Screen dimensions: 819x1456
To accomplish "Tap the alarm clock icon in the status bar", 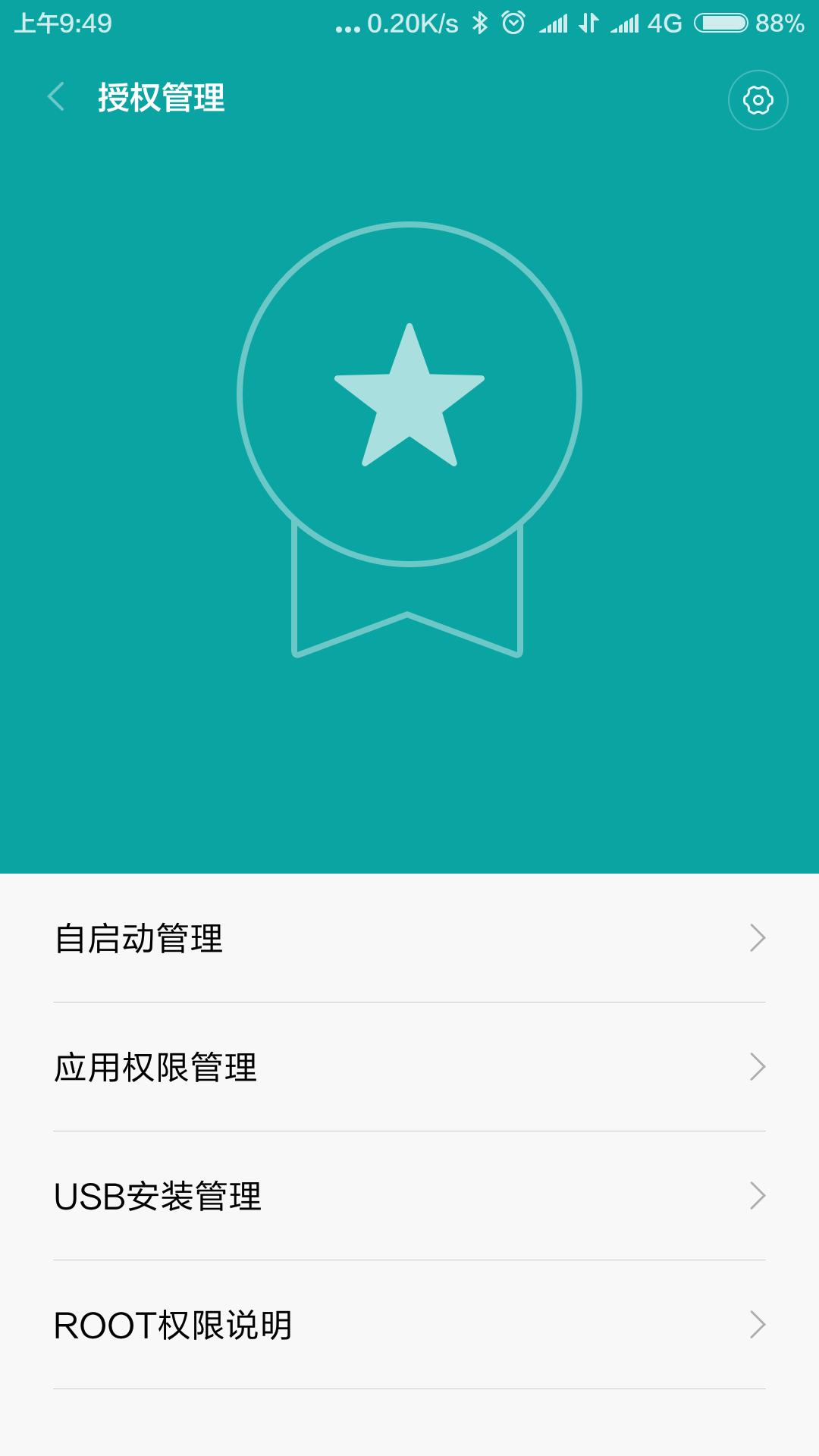I will coord(513,21).
